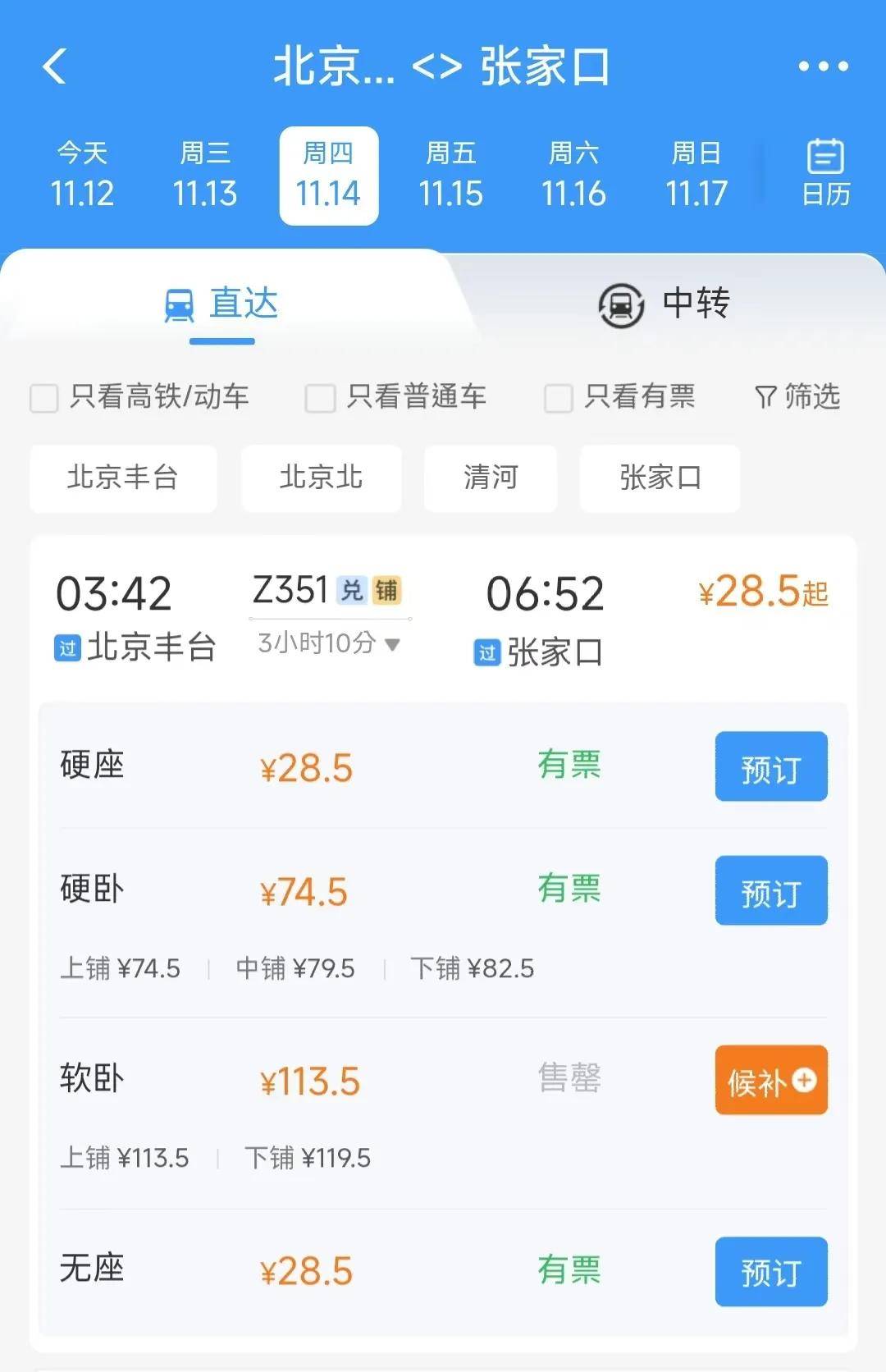Open the three-dot overflow menu
Image resolution: width=886 pixels, height=1372 pixels.
coord(823,66)
